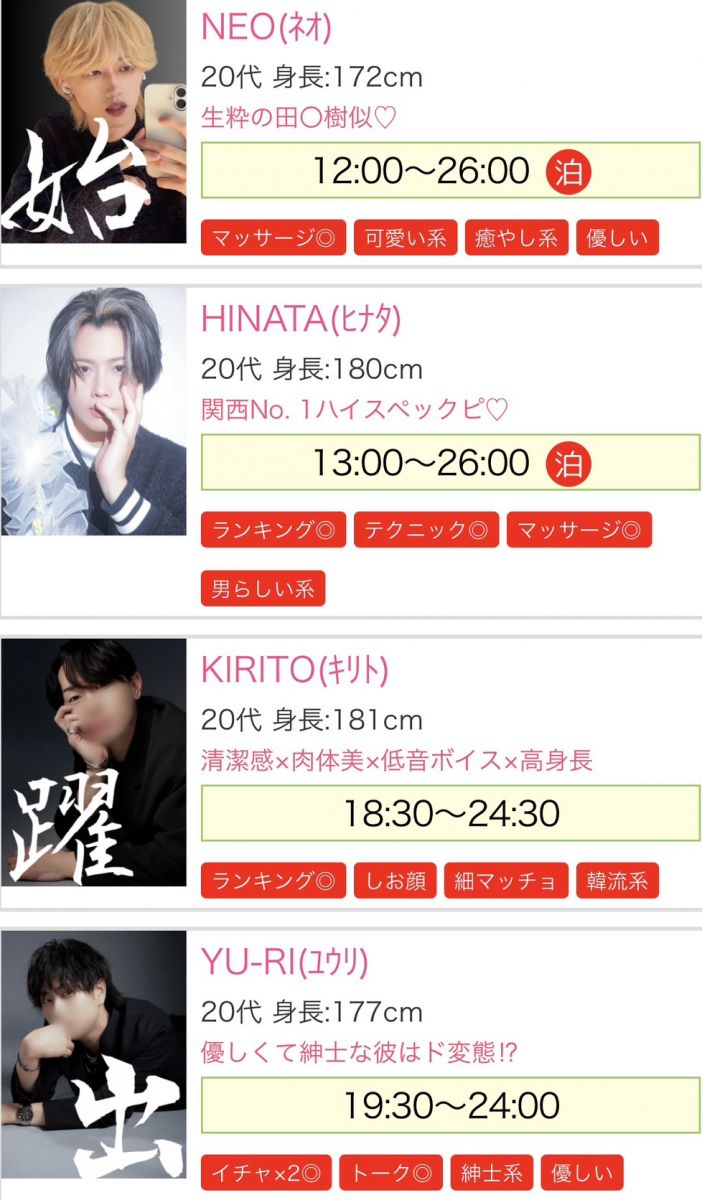702x1200 pixels.
Task: Tap the 癒やし系 tag under NEO
Action: point(516,238)
